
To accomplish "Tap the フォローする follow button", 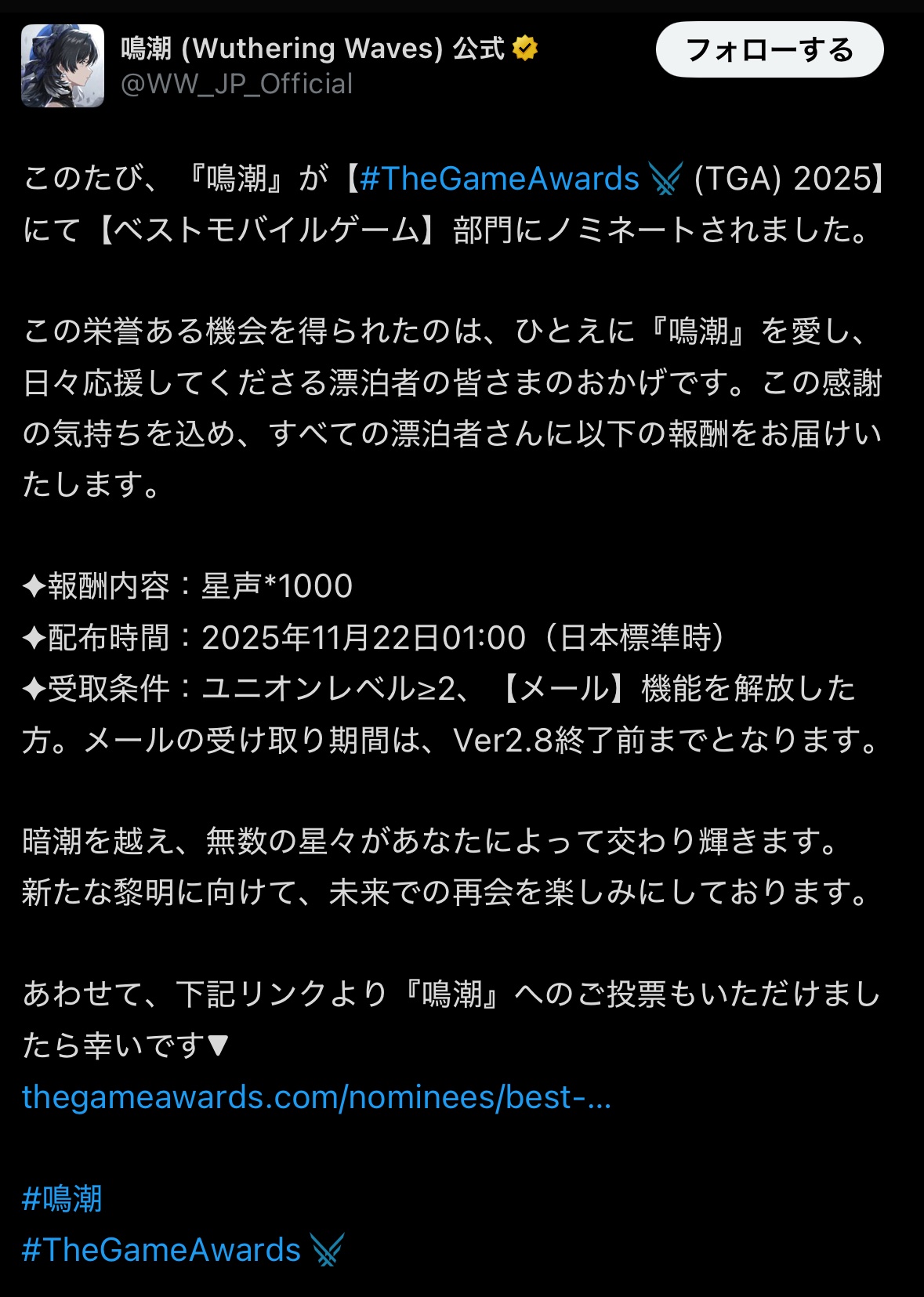I will (x=769, y=50).
